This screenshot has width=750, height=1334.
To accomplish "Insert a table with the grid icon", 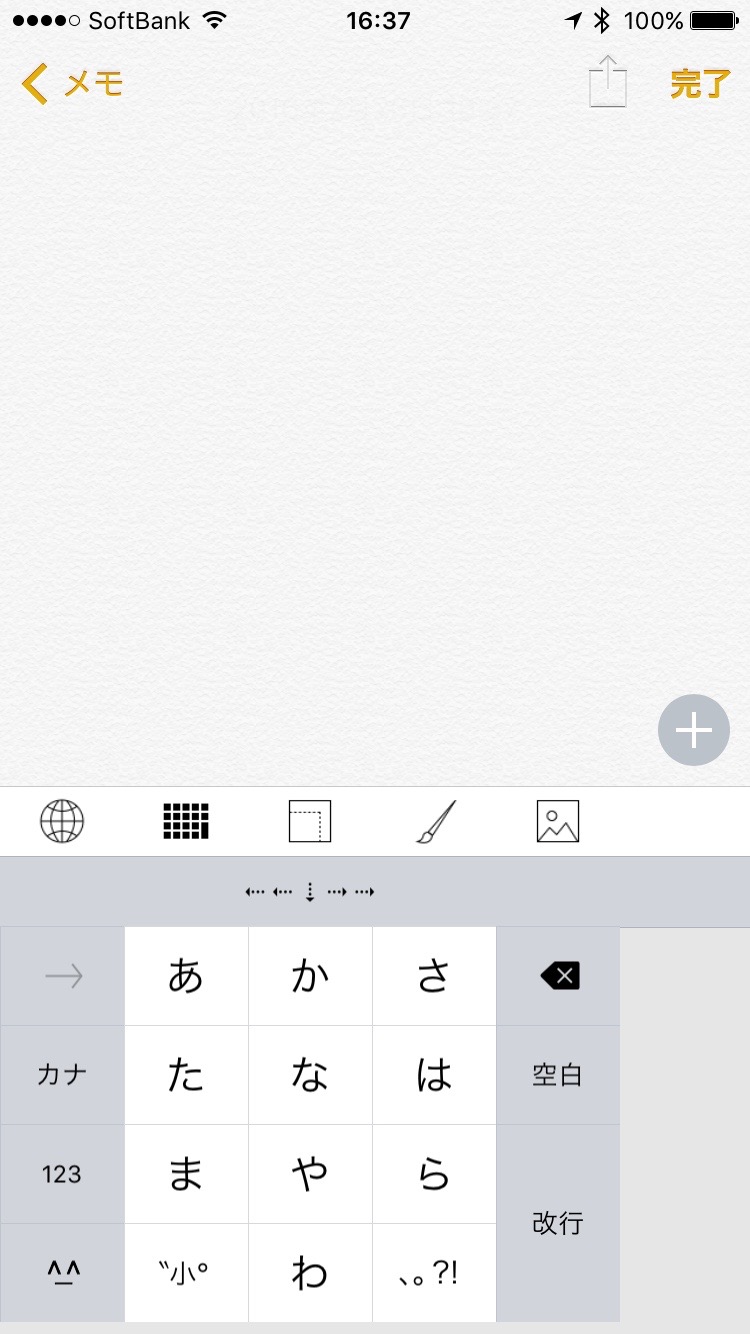I will tap(186, 822).
